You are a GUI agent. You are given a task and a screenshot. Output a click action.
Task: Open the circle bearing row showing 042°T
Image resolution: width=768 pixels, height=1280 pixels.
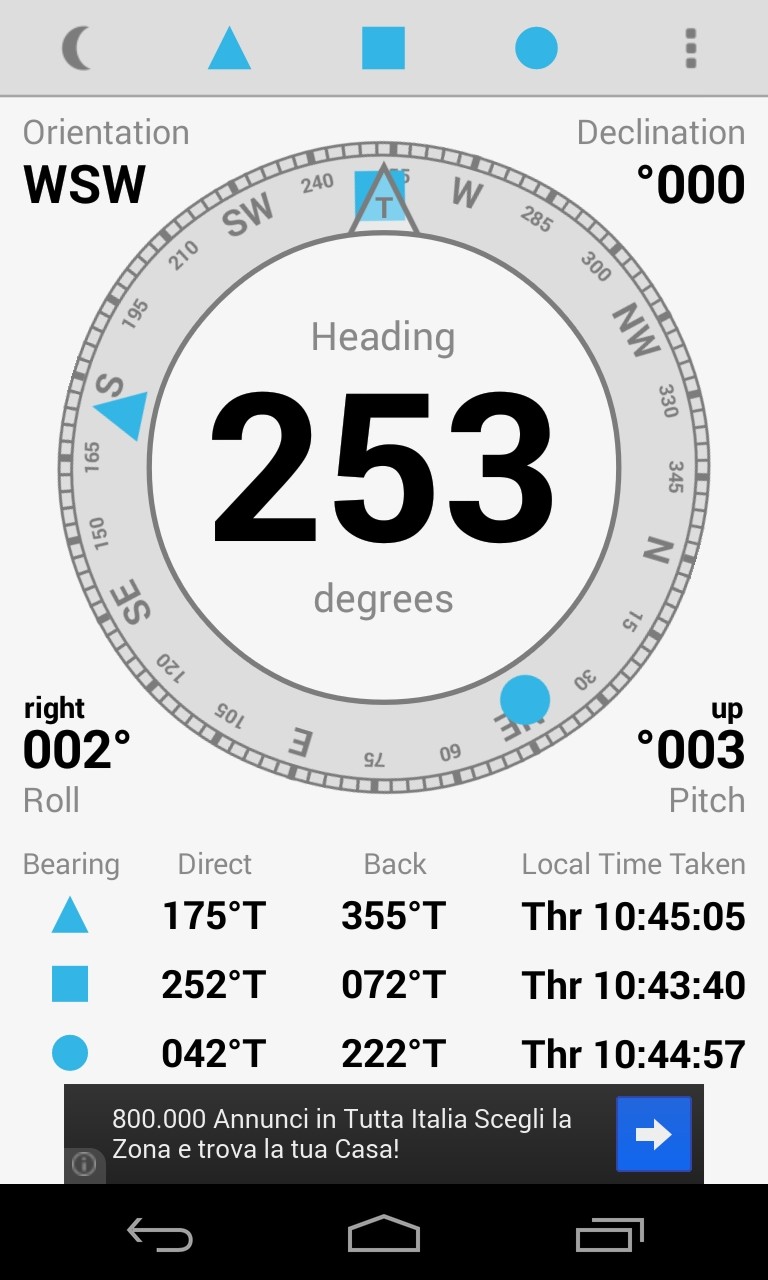pos(384,1053)
